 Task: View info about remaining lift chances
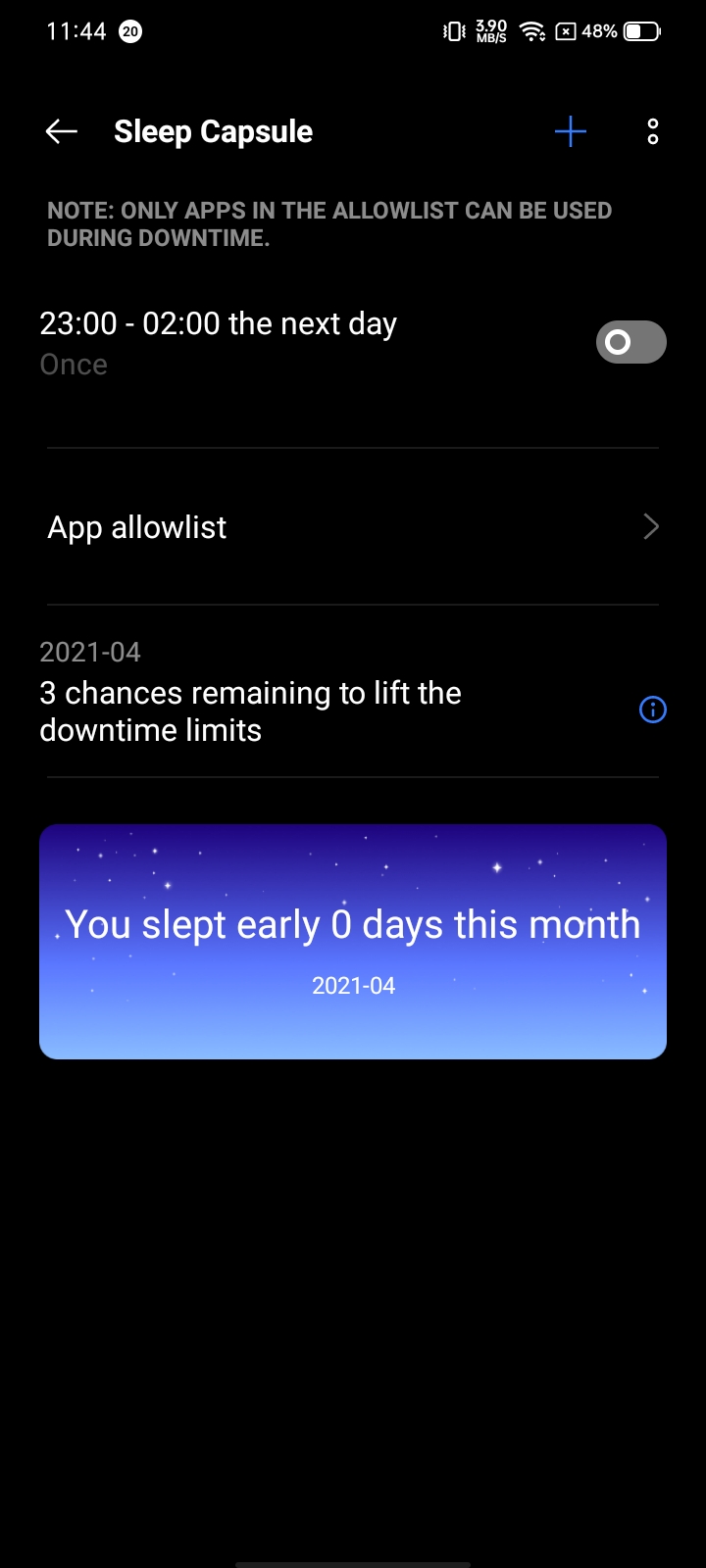tap(652, 710)
